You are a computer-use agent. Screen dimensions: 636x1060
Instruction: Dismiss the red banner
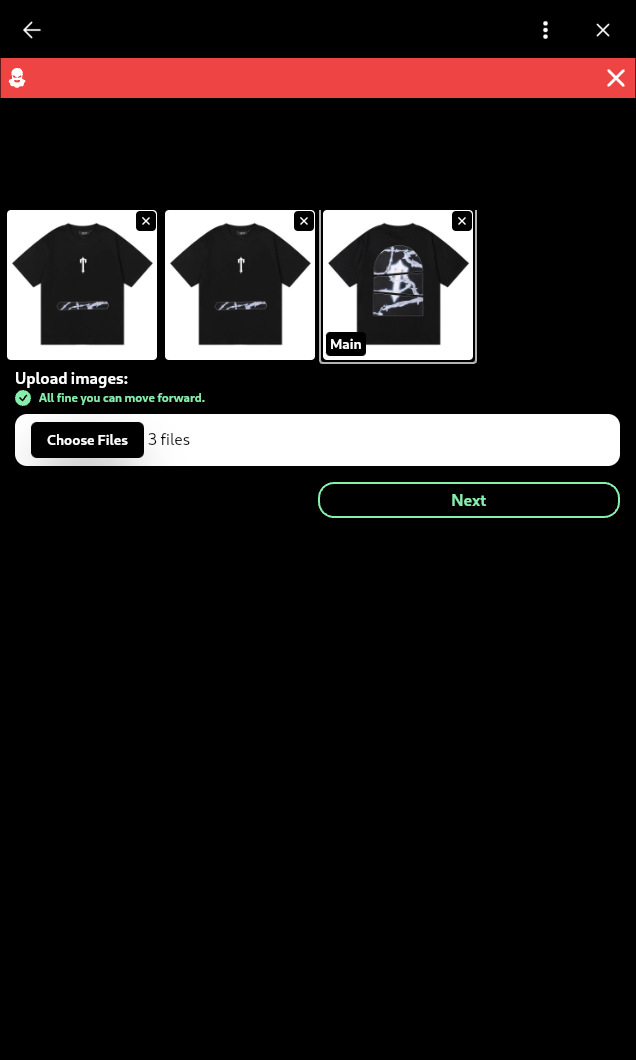click(x=616, y=78)
